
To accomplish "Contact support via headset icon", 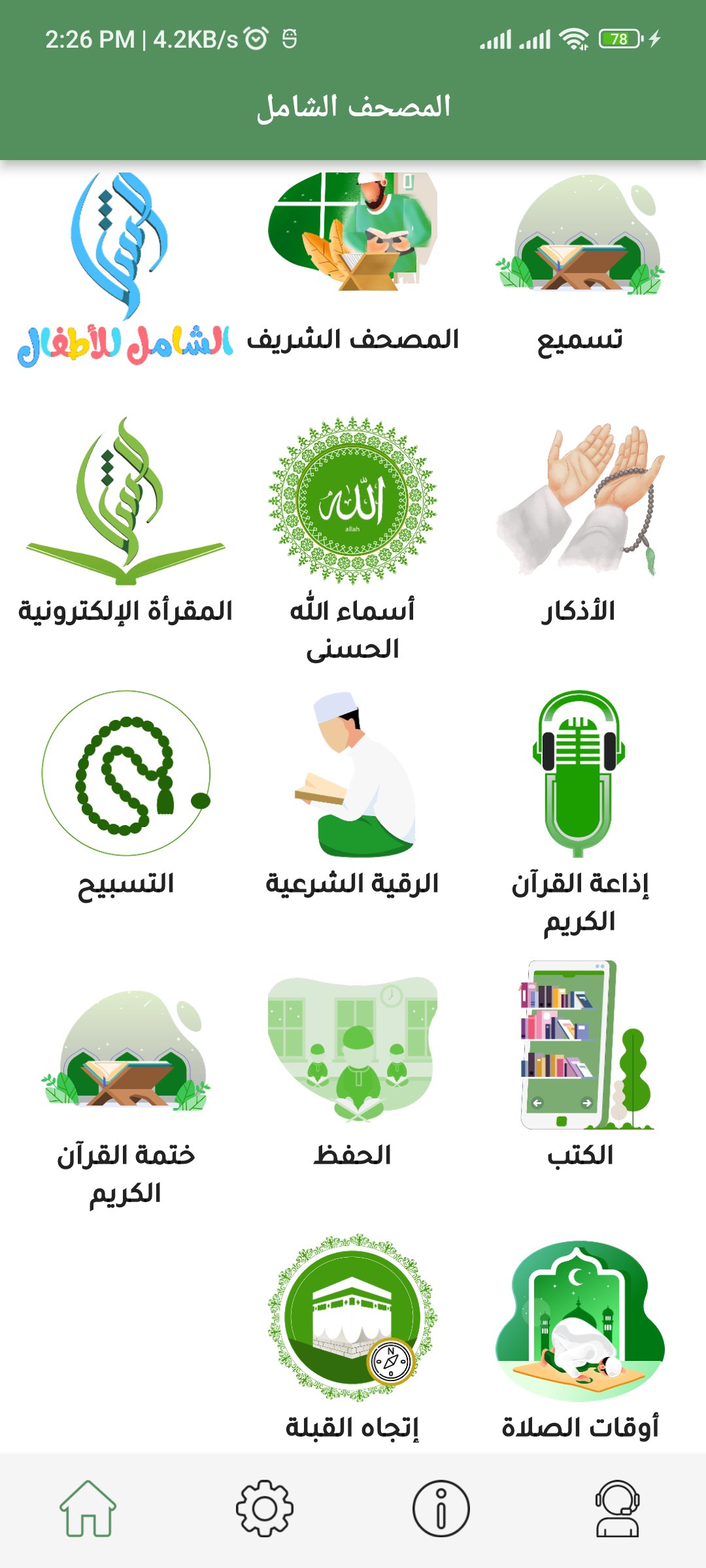I will pyautogui.click(x=617, y=1509).
